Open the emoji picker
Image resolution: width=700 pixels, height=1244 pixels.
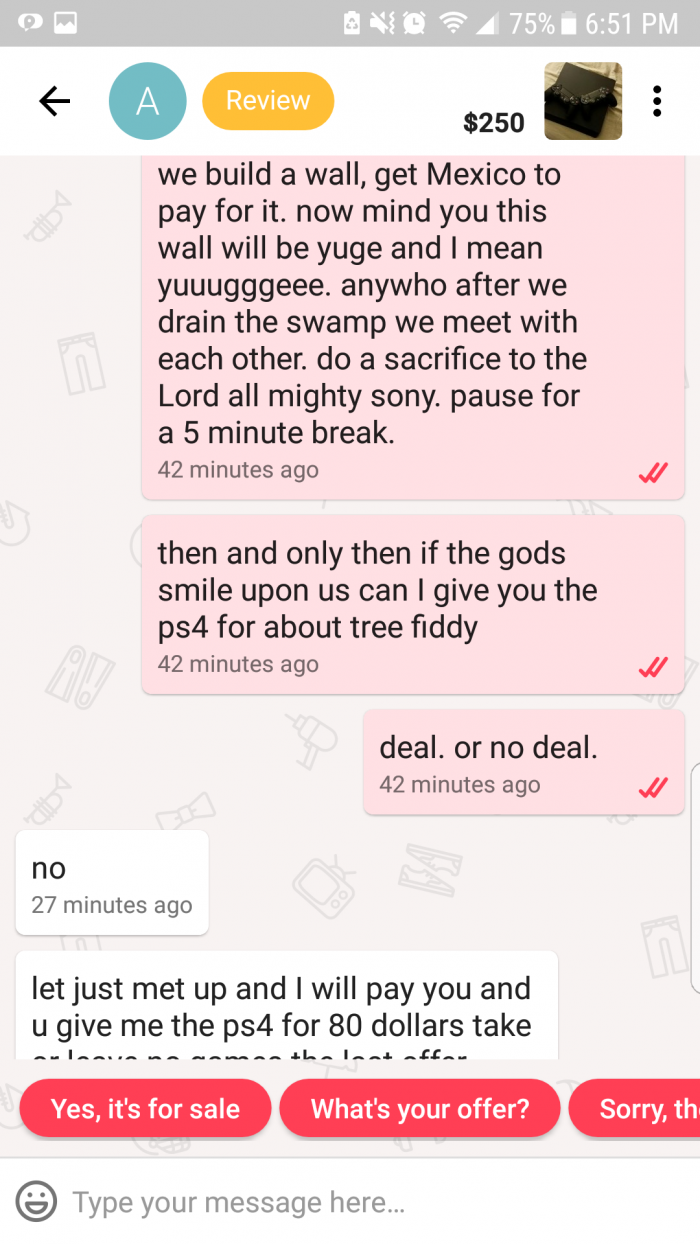(36, 1202)
